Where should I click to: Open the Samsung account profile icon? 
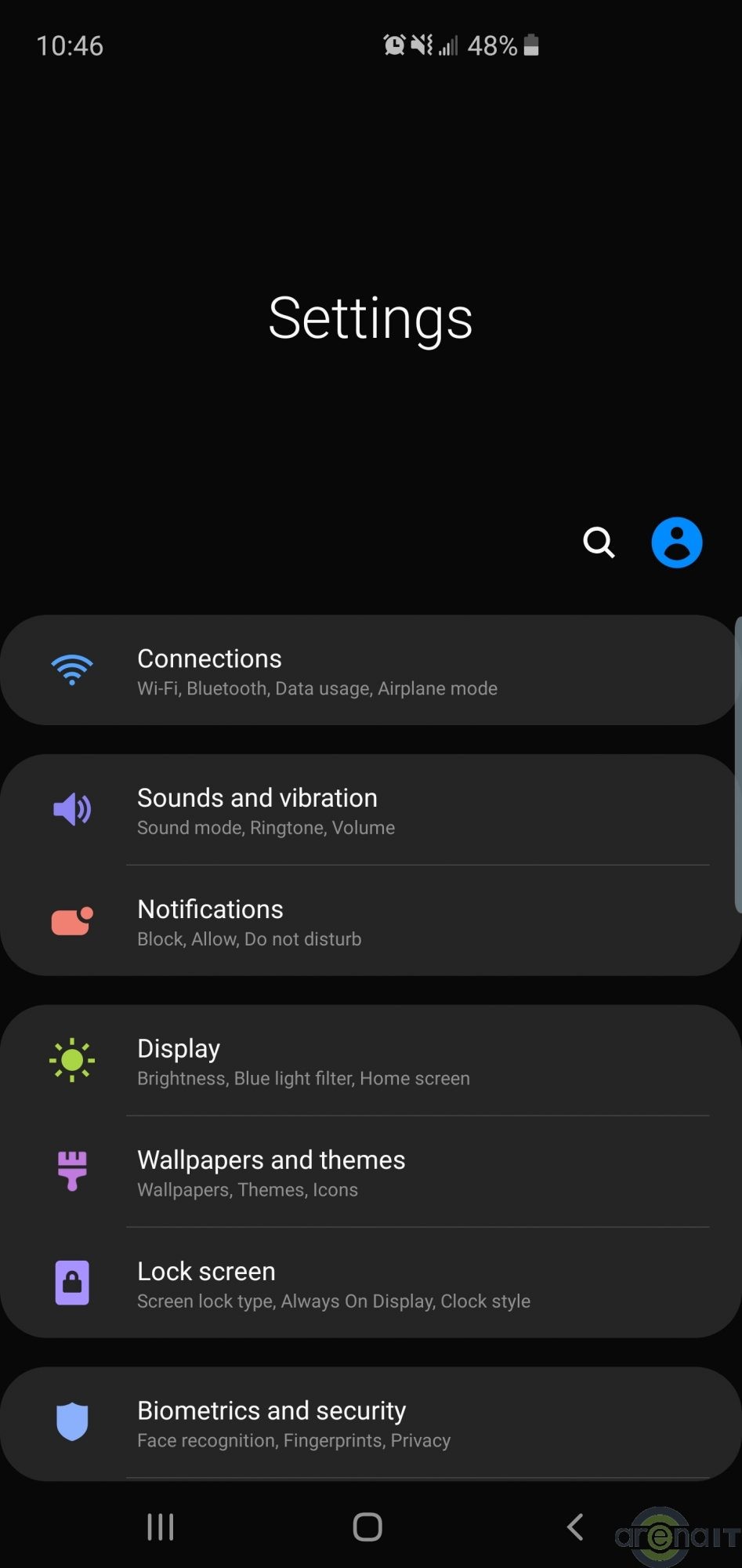(x=677, y=543)
